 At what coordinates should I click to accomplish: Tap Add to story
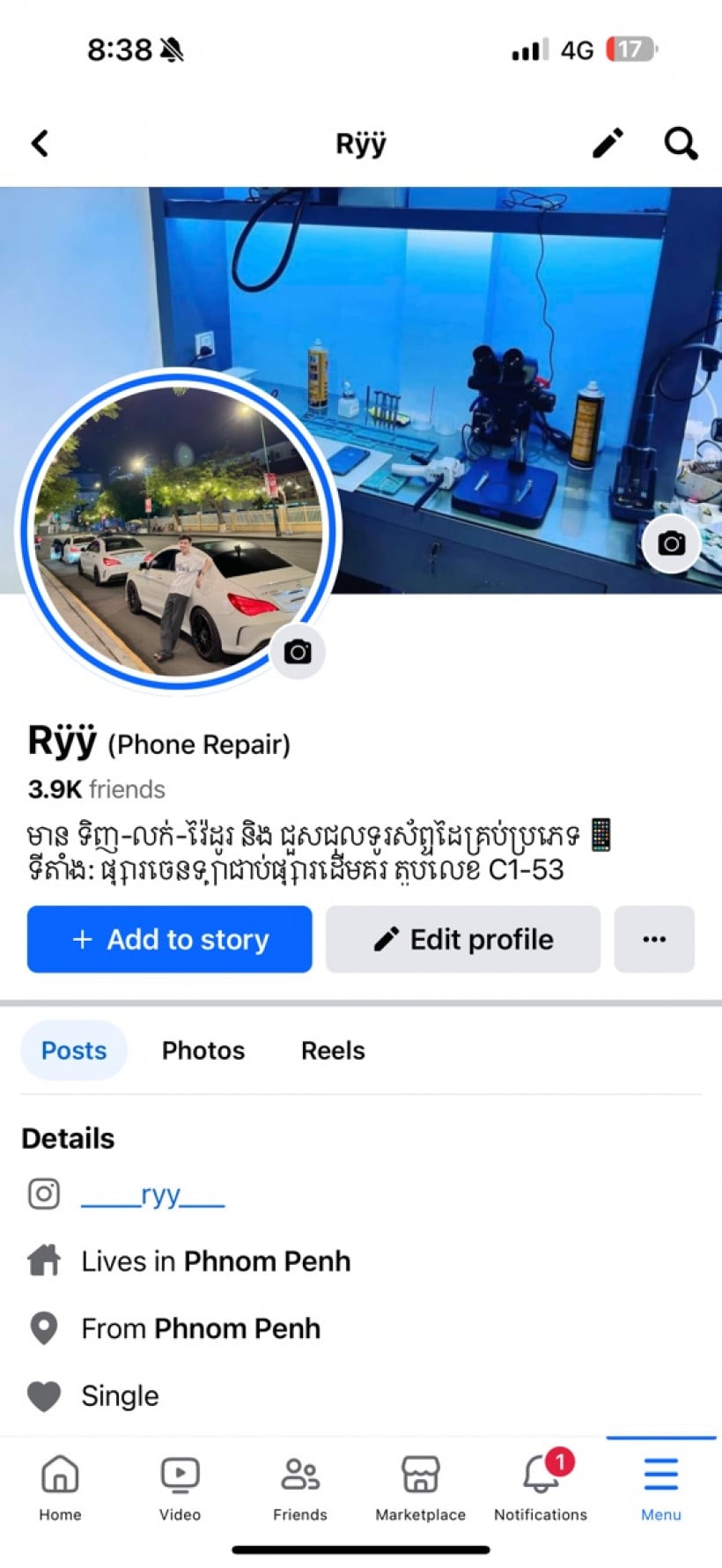[x=169, y=939]
